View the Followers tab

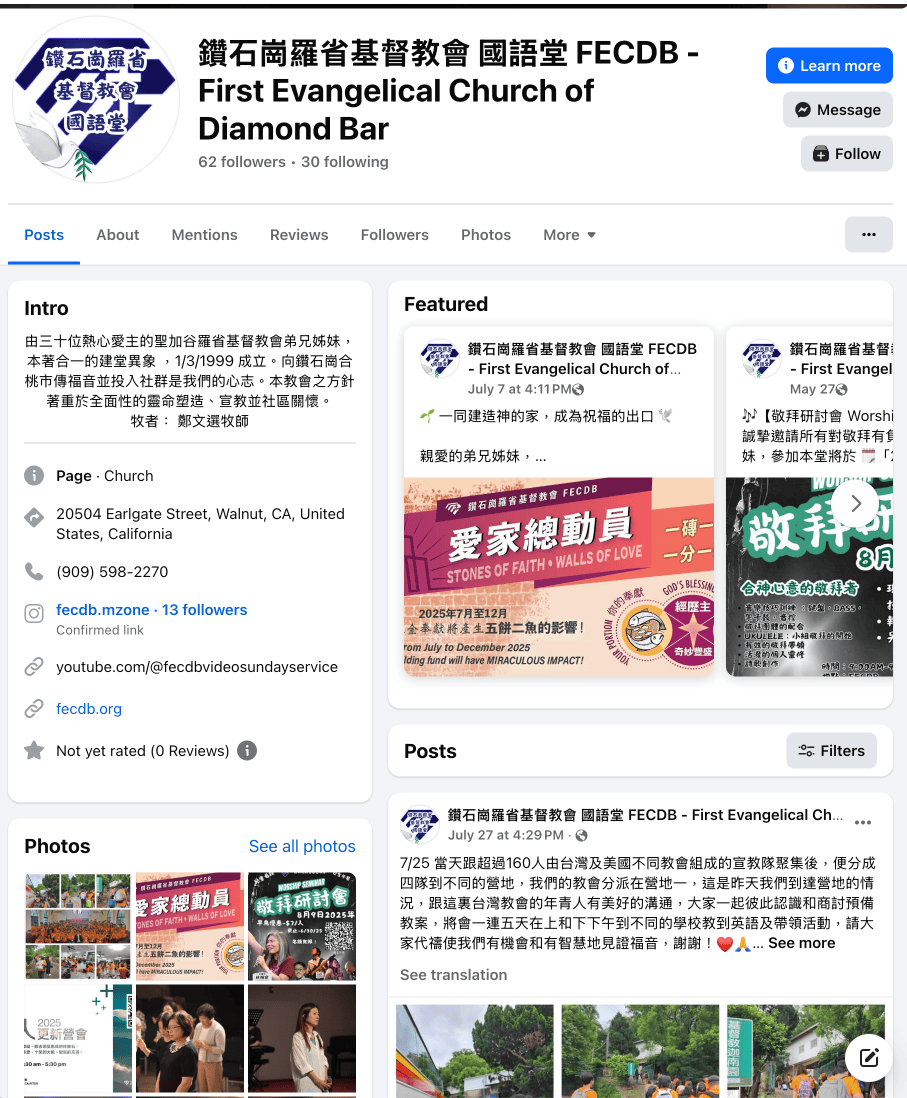coord(394,235)
